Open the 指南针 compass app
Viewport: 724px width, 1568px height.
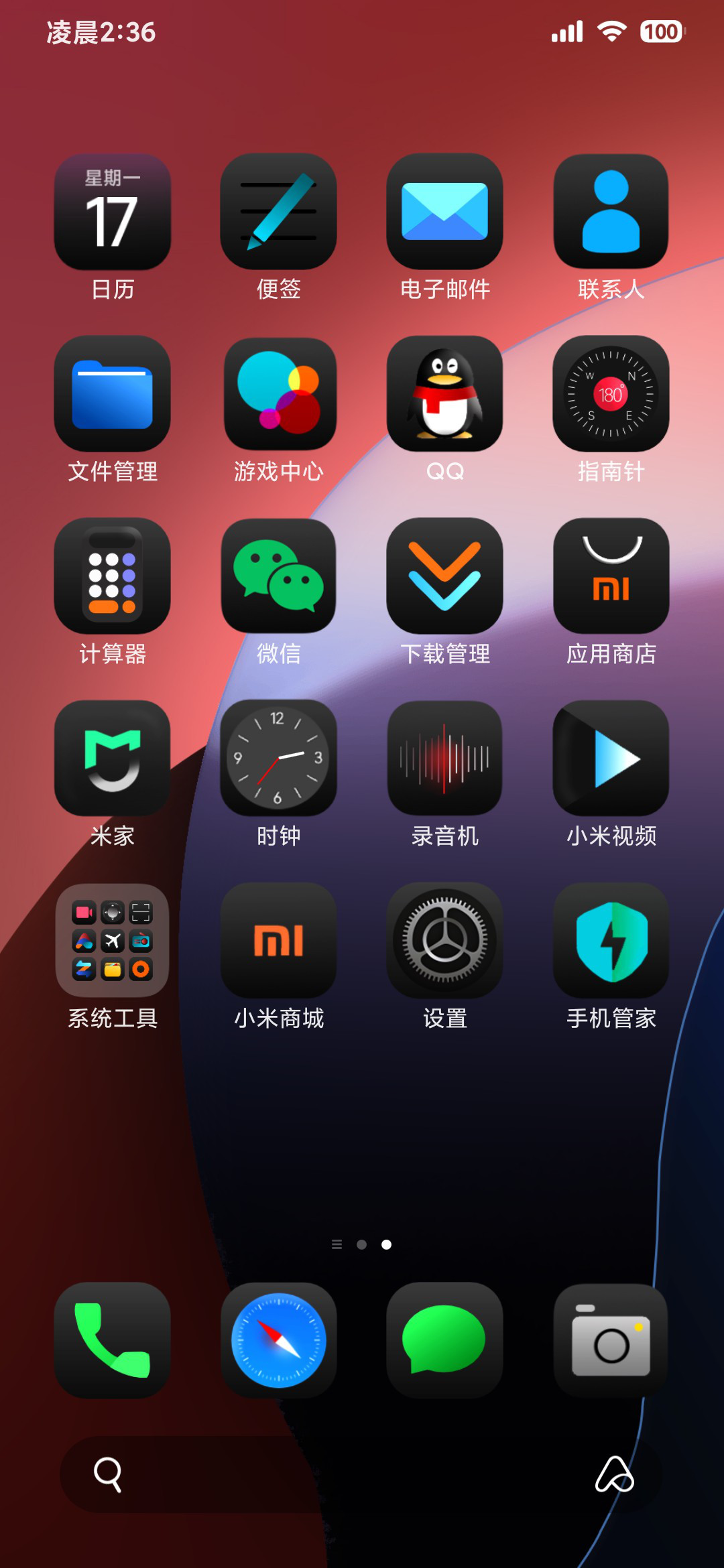coord(611,394)
